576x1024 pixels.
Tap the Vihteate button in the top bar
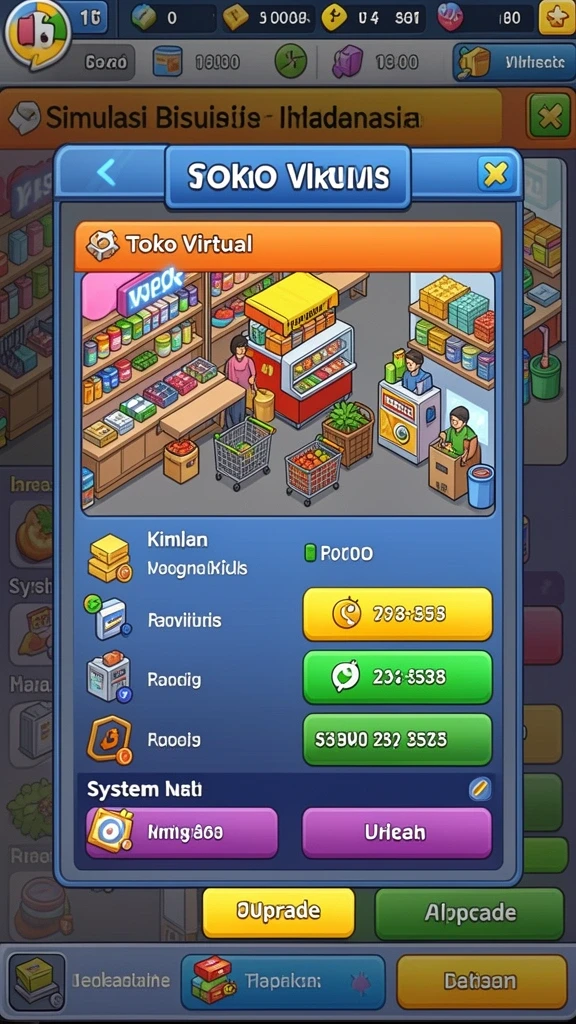tap(514, 62)
